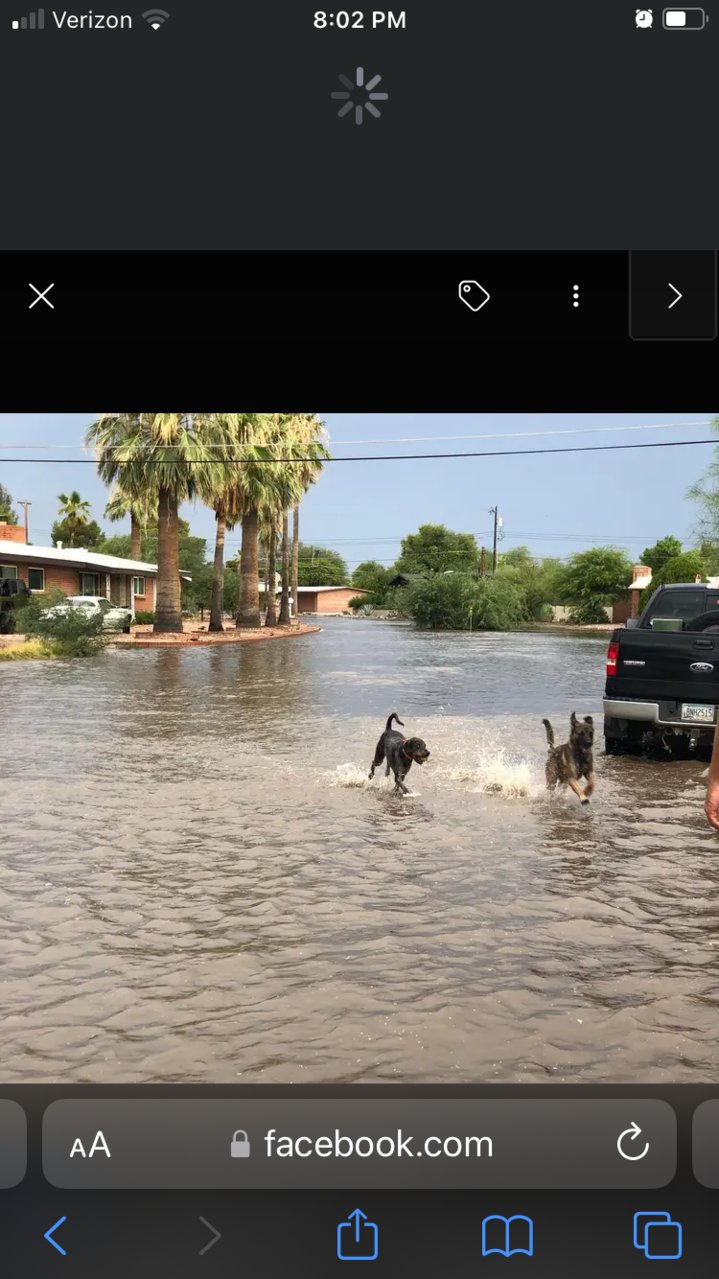Close the Facebook photo viewer
Viewport: 719px width, 1279px height.
coord(41,296)
